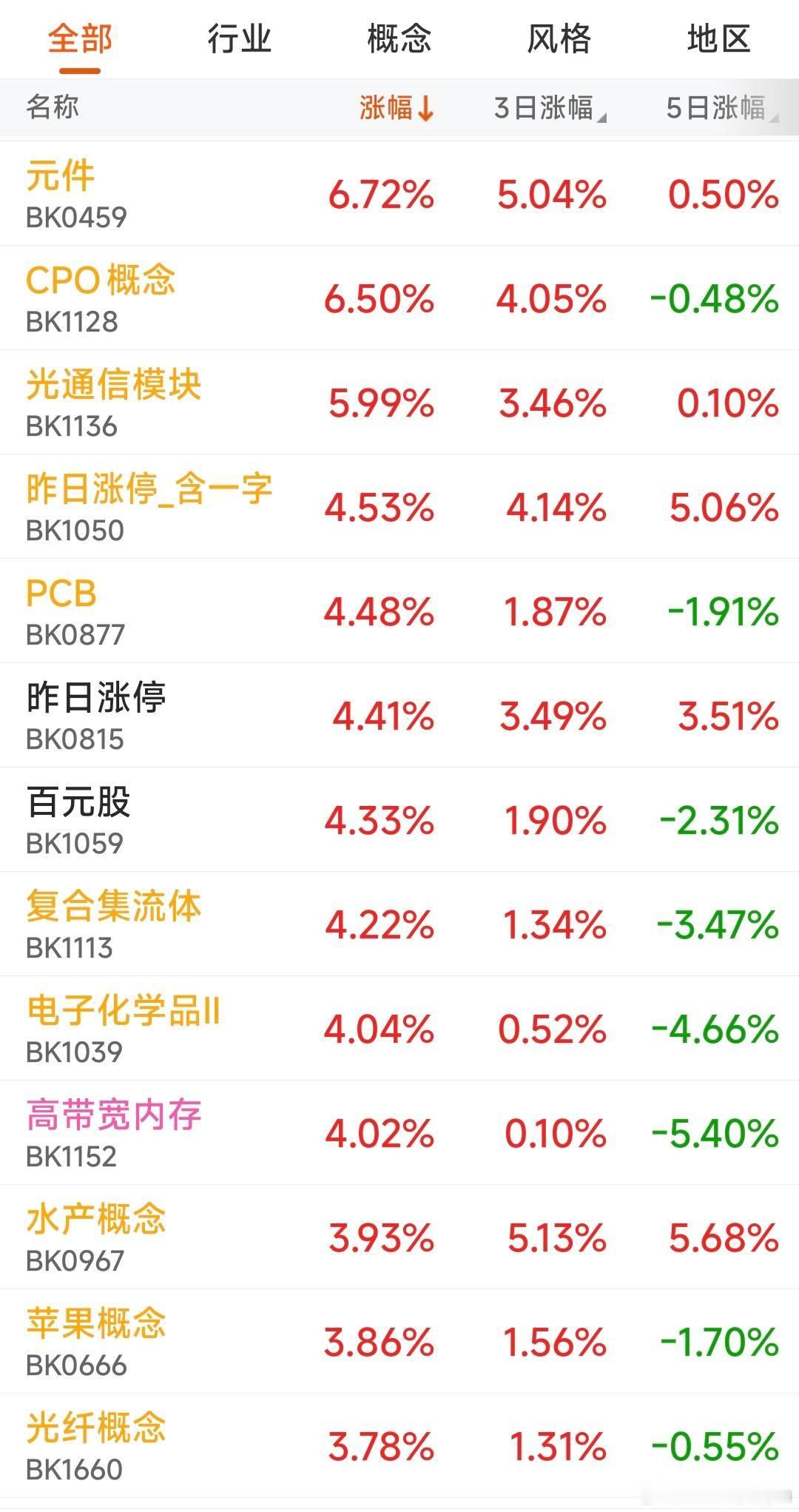Sort by the 5日涨幅 column header
The image size is (799, 1512).
point(722,108)
